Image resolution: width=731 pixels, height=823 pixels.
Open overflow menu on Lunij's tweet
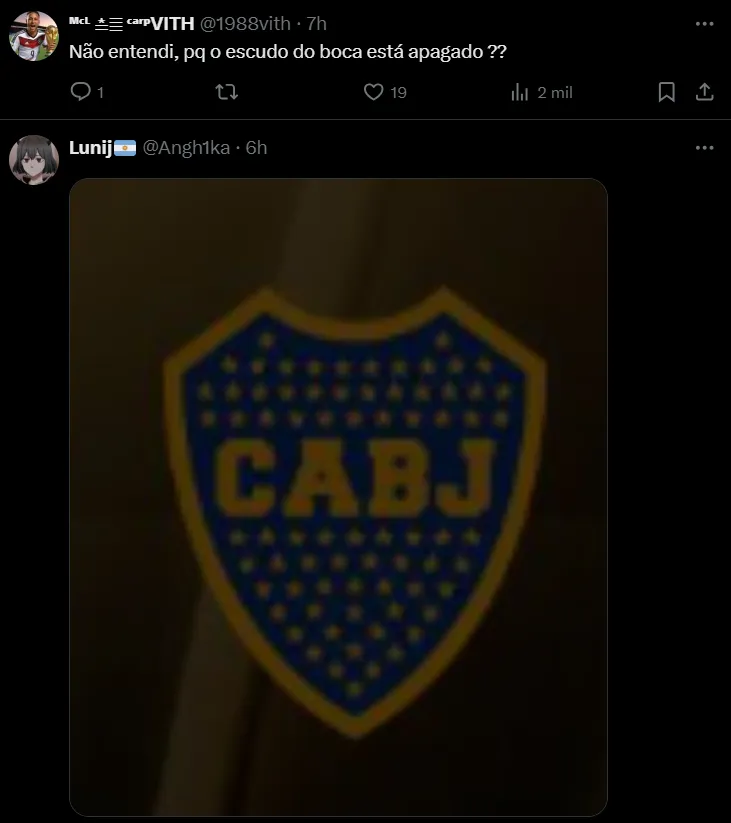[704, 147]
